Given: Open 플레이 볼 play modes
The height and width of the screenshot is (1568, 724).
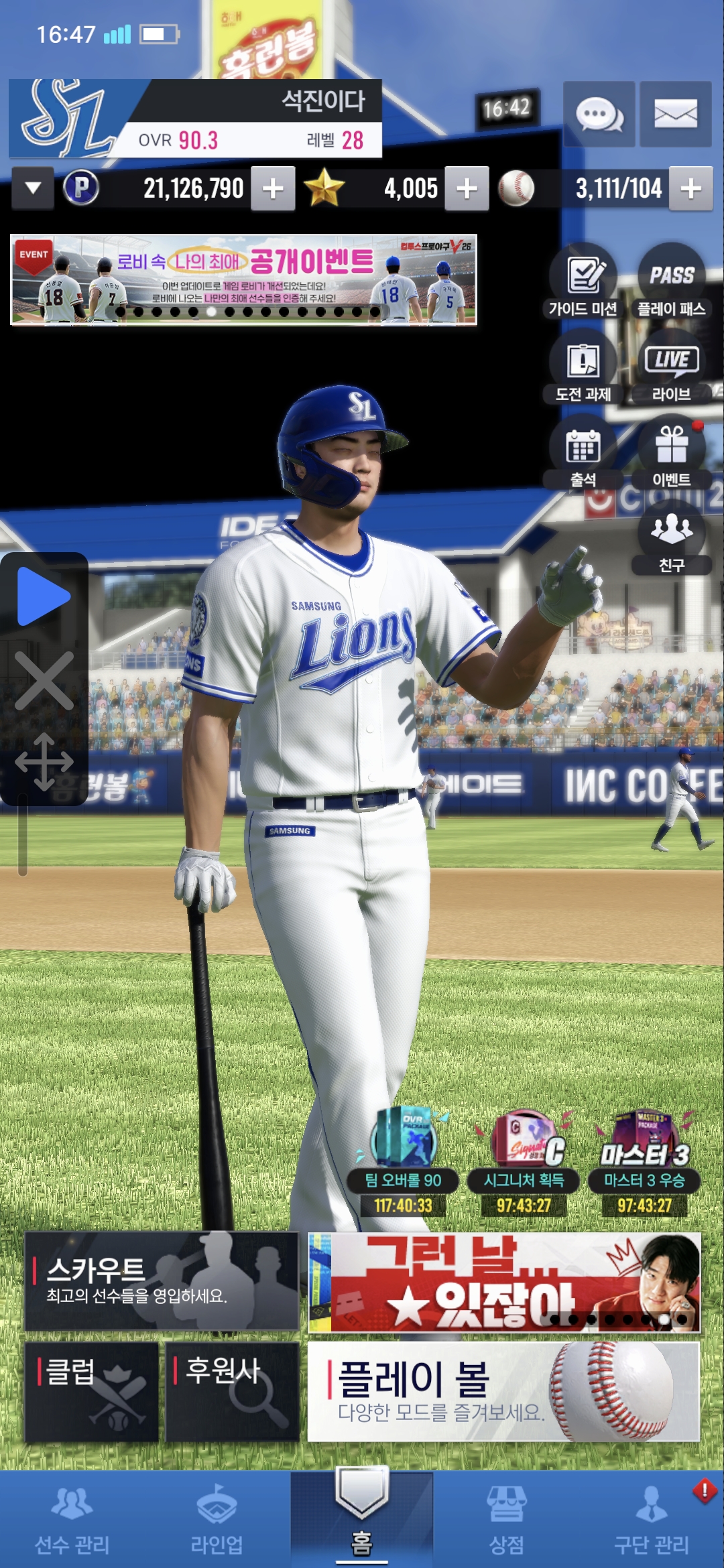Looking at the screenshot, I should 503,1391.
